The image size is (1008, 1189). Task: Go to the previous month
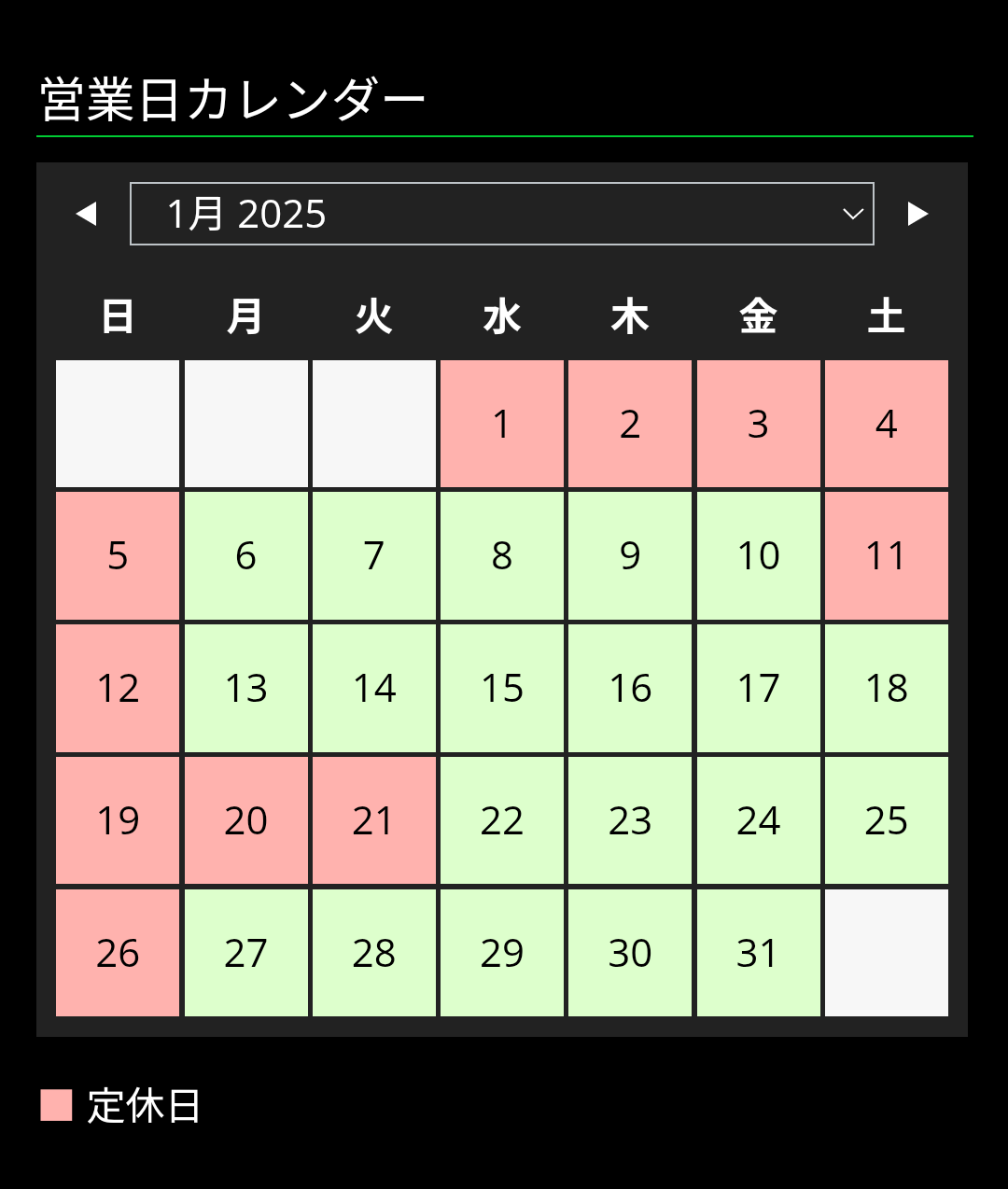(87, 214)
